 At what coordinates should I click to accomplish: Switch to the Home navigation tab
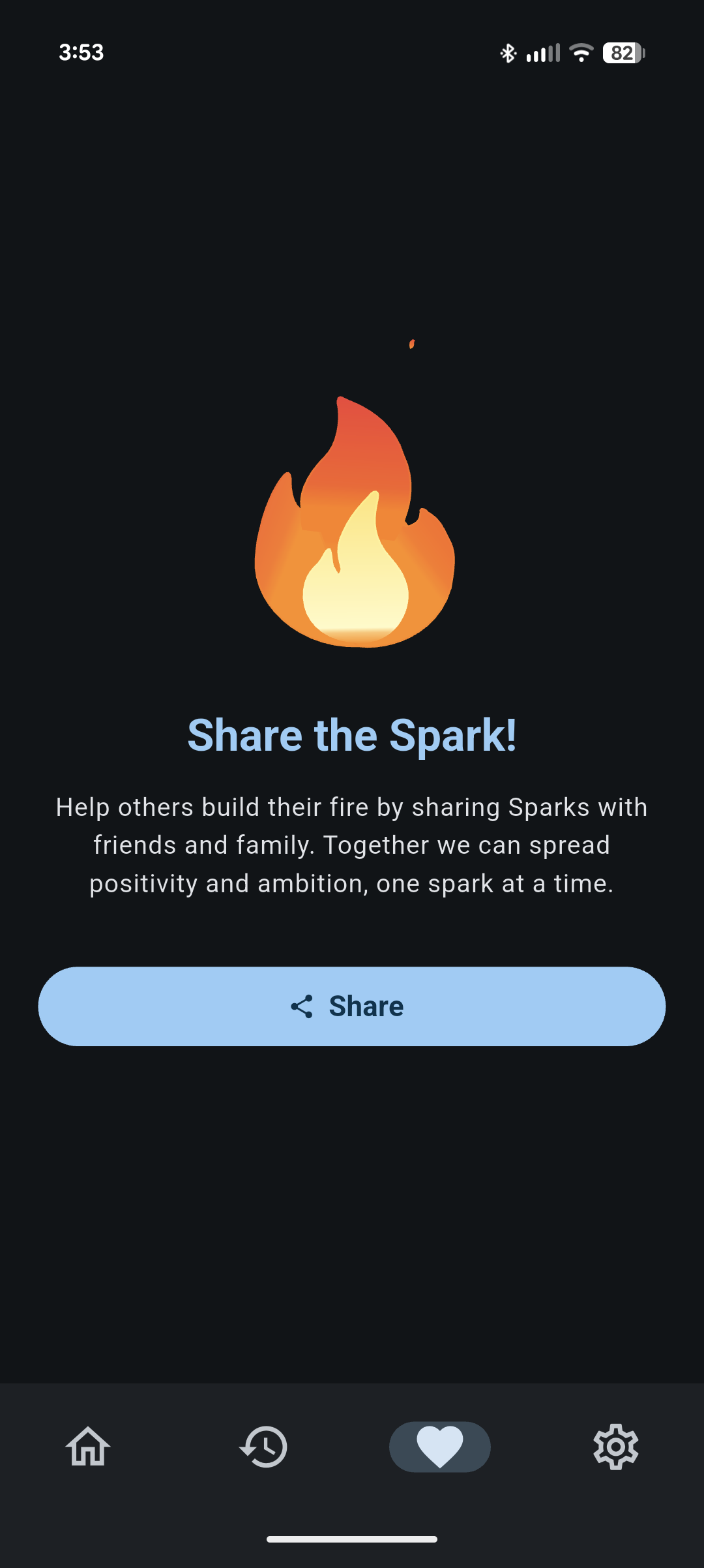pos(88,1447)
